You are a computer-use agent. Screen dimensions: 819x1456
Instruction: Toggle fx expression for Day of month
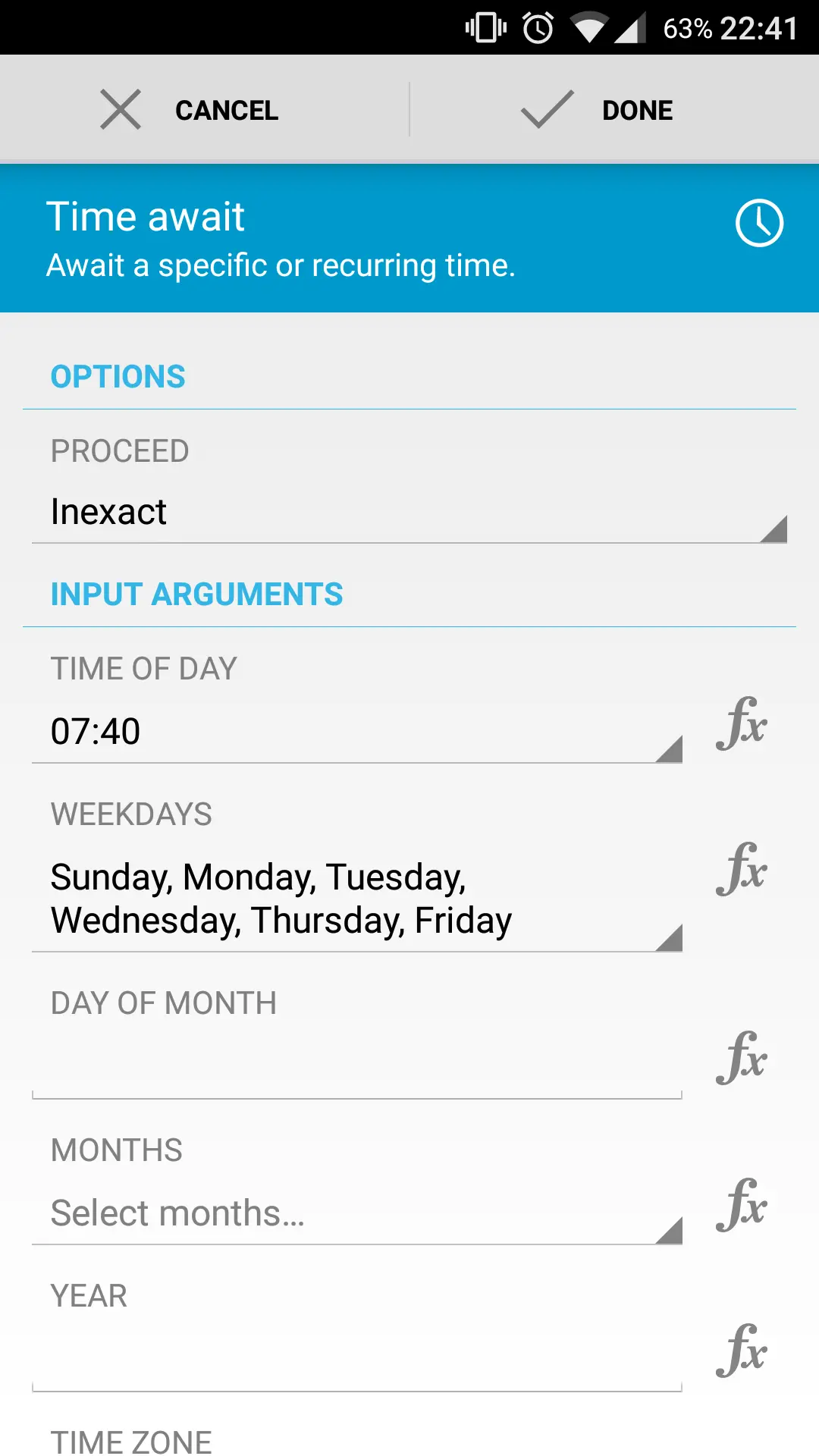pyautogui.click(x=742, y=1059)
